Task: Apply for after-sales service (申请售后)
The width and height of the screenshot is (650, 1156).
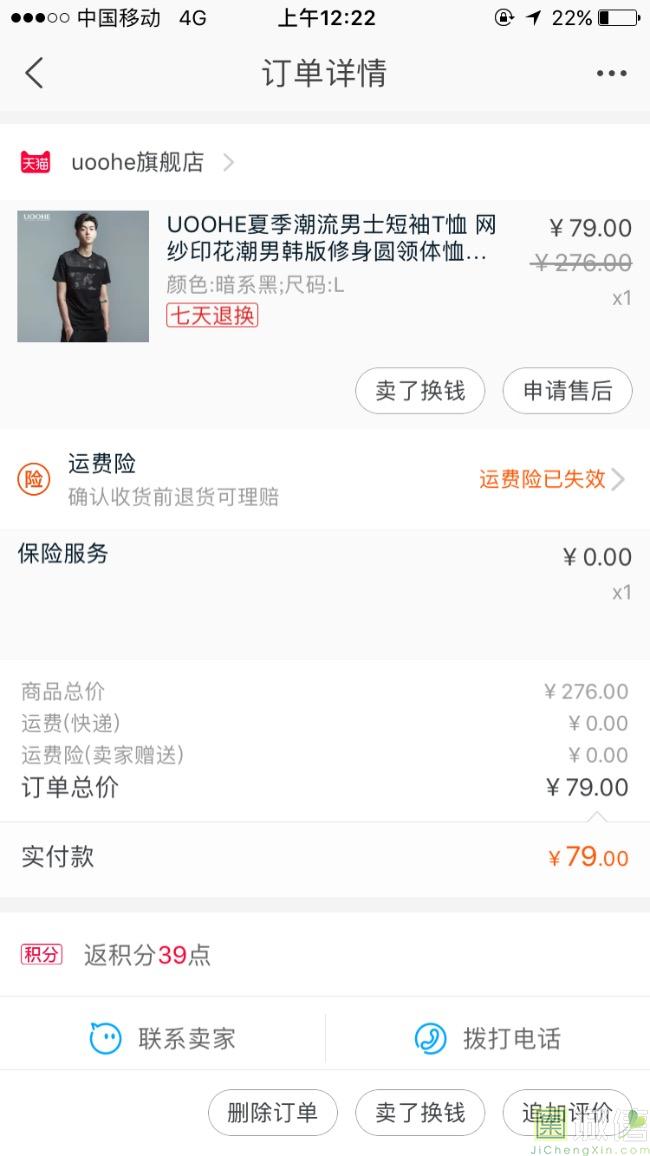Action: click(567, 391)
